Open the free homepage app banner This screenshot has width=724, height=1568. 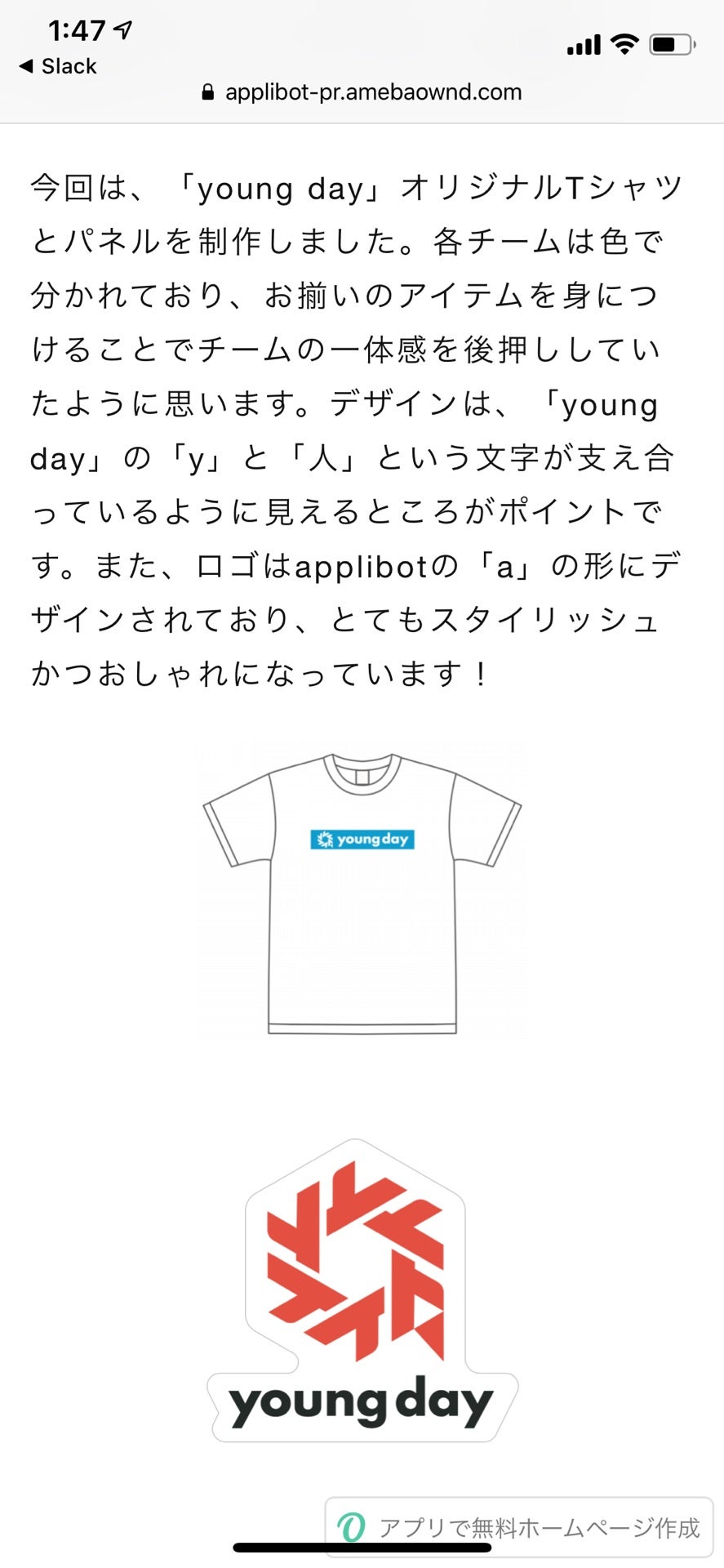(519, 1526)
